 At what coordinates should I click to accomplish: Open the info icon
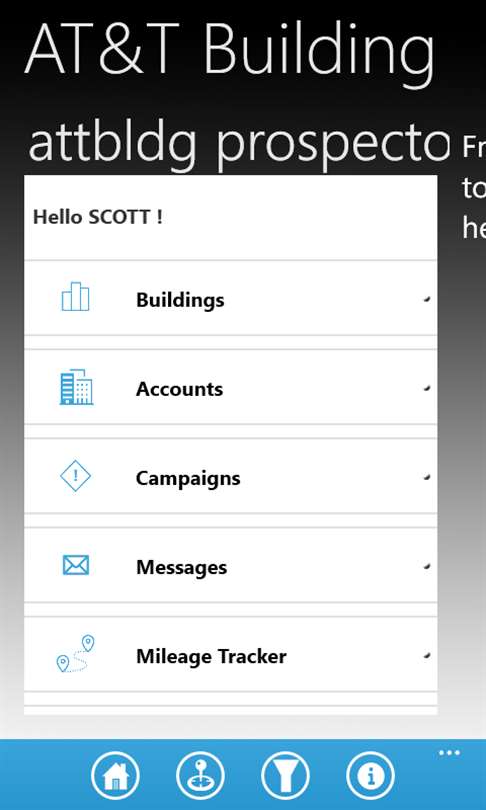[x=370, y=775]
